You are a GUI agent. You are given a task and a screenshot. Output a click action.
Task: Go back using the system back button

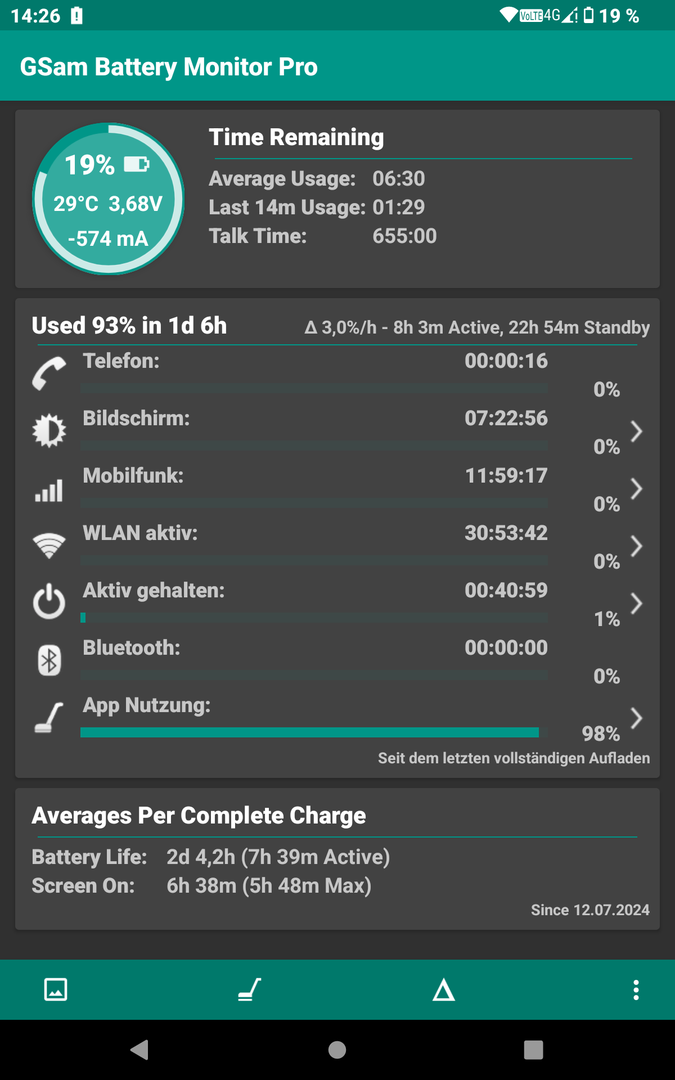139,1050
